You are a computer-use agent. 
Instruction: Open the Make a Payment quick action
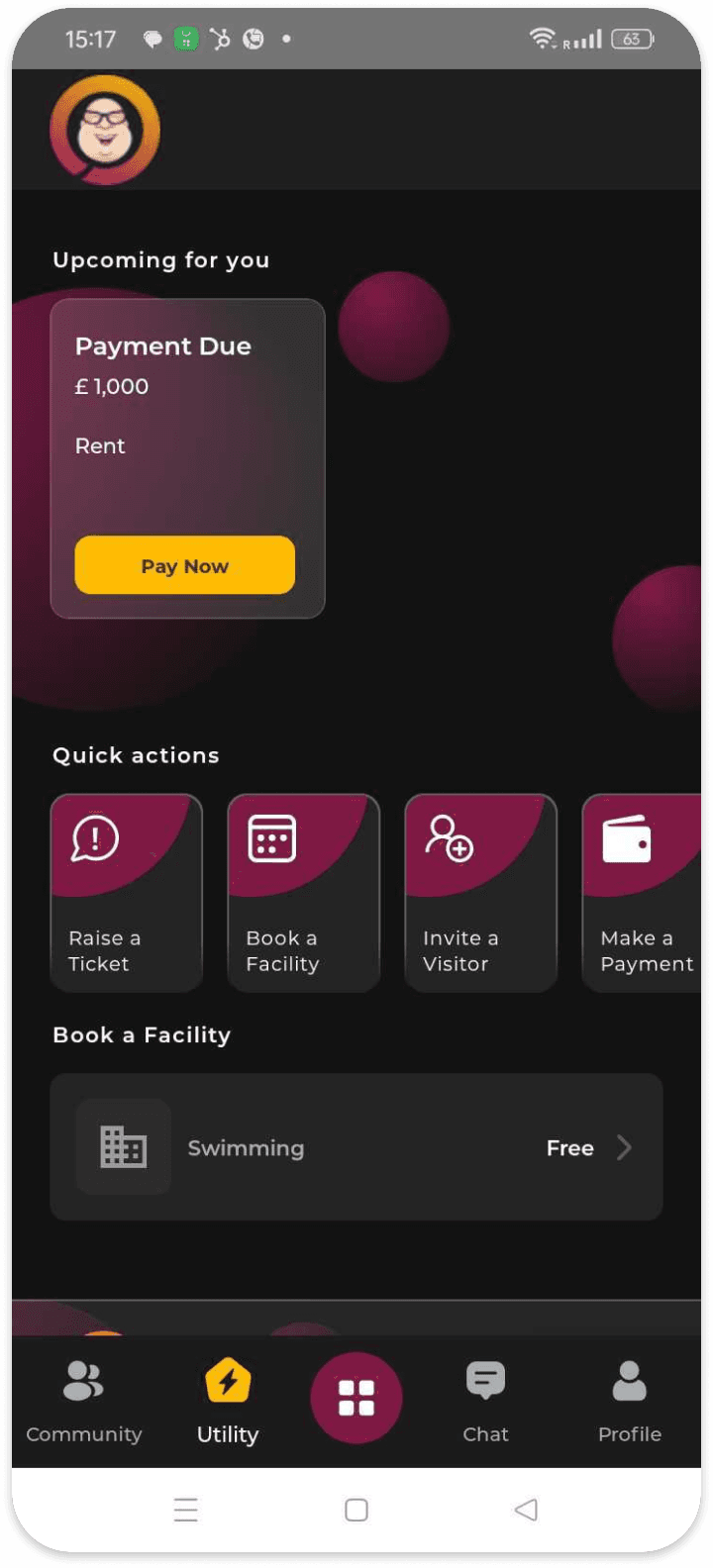(x=644, y=892)
